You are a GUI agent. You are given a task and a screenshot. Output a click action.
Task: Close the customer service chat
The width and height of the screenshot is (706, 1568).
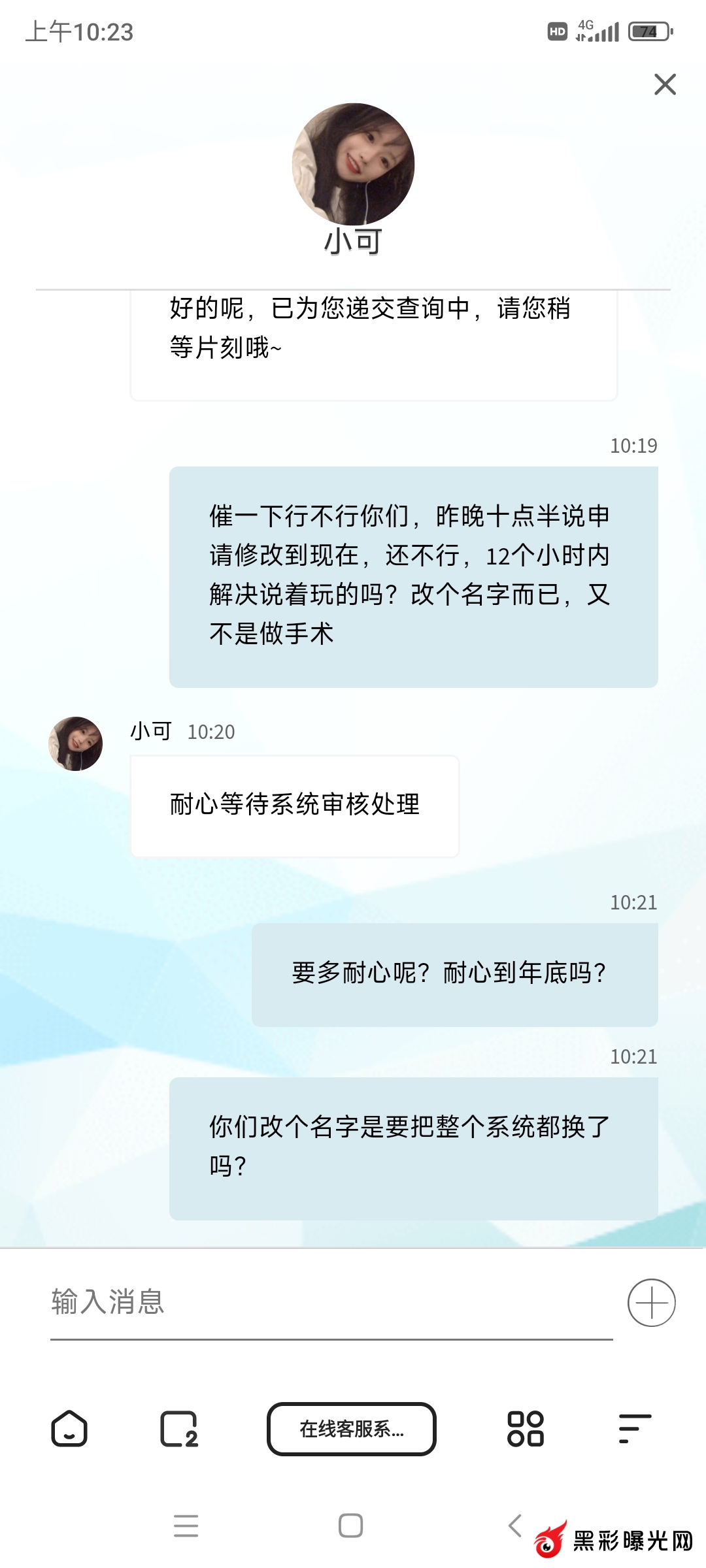(x=665, y=84)
